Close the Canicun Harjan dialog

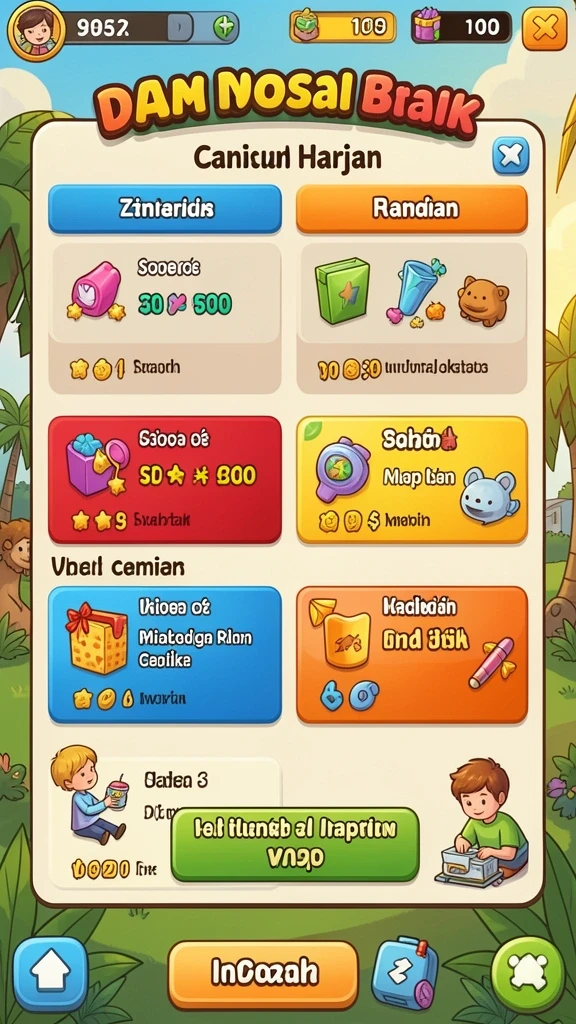click(510, 156)
